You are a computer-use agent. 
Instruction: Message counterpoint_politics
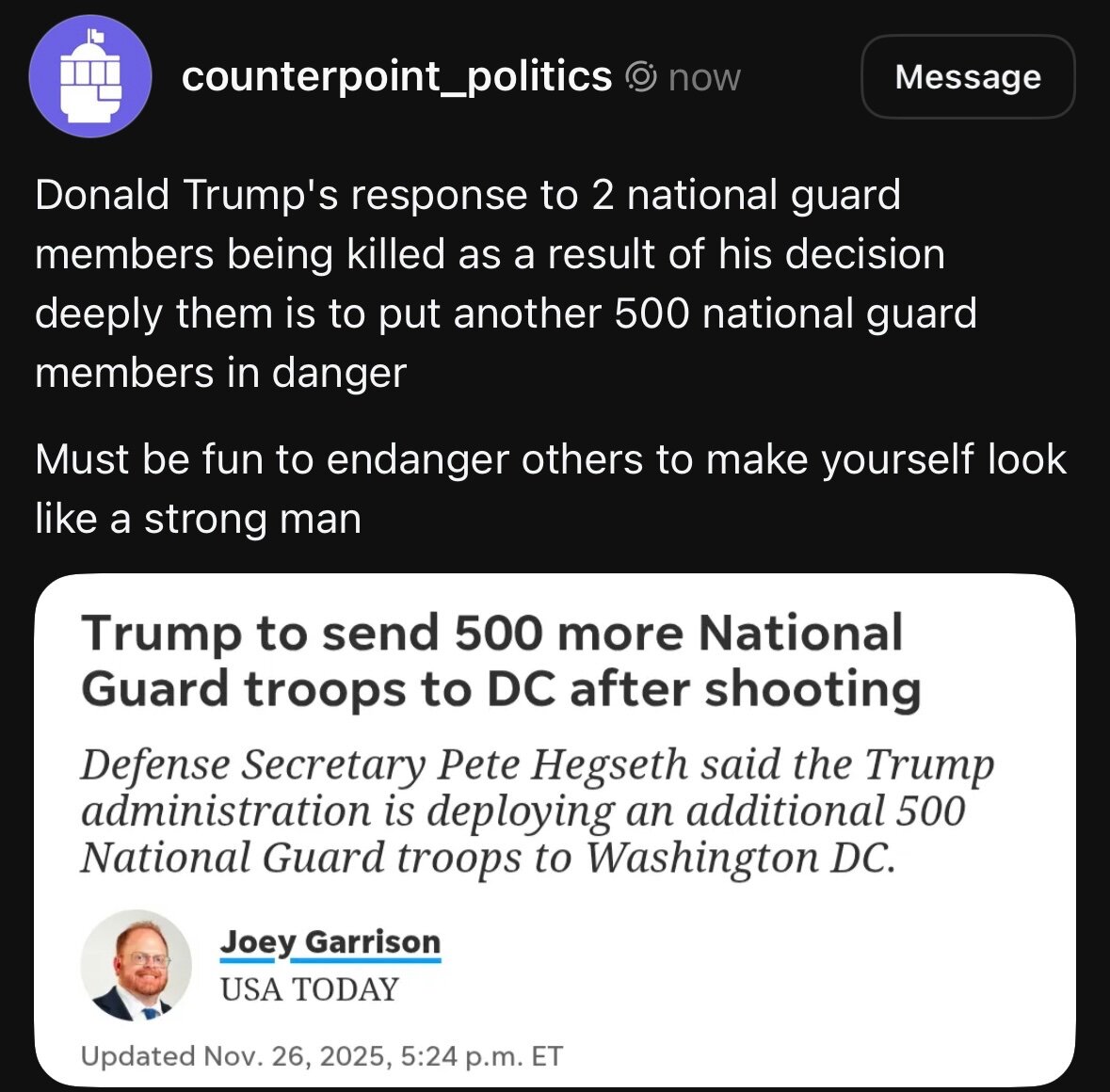968,77
